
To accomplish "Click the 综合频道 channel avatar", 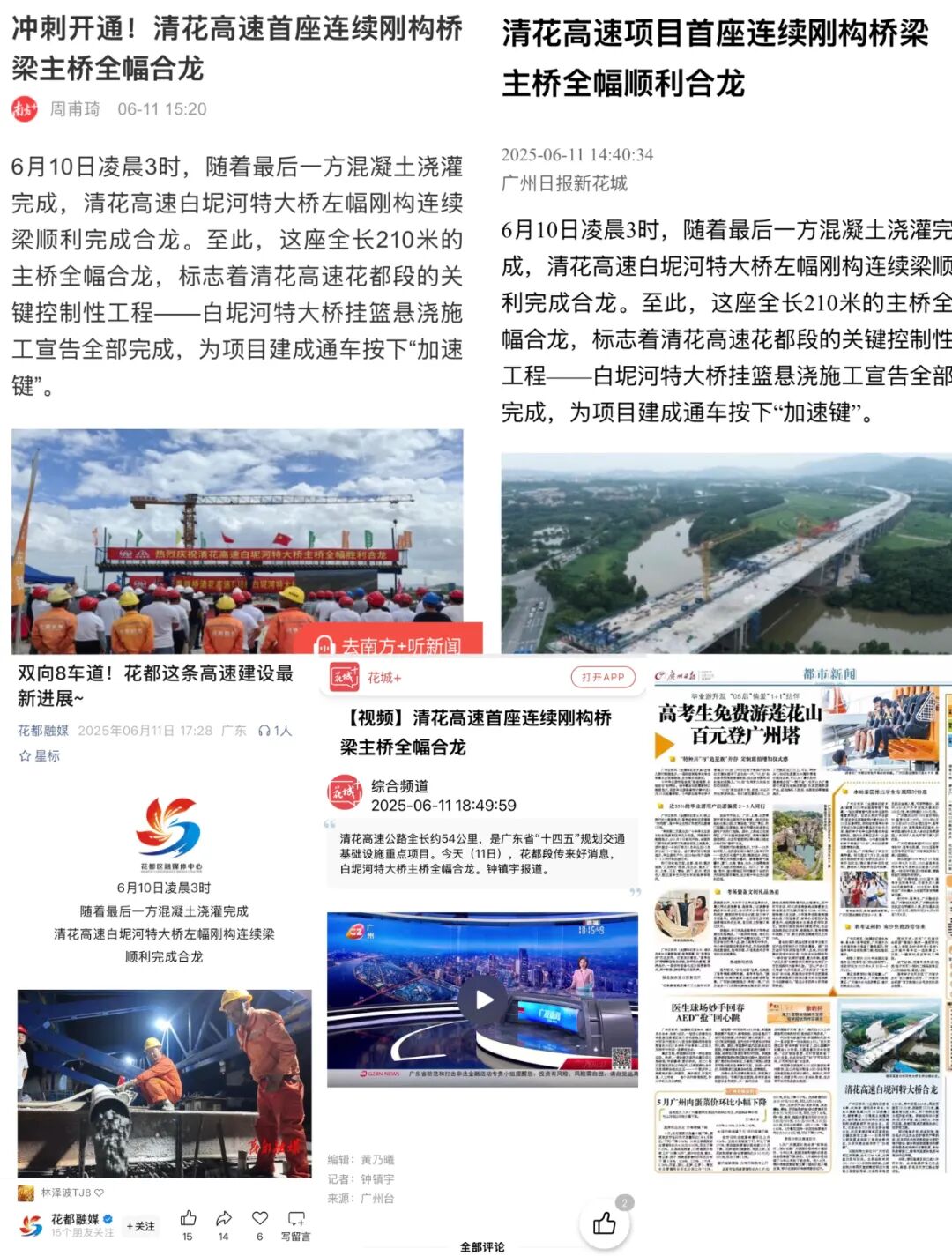I will 343,793.
